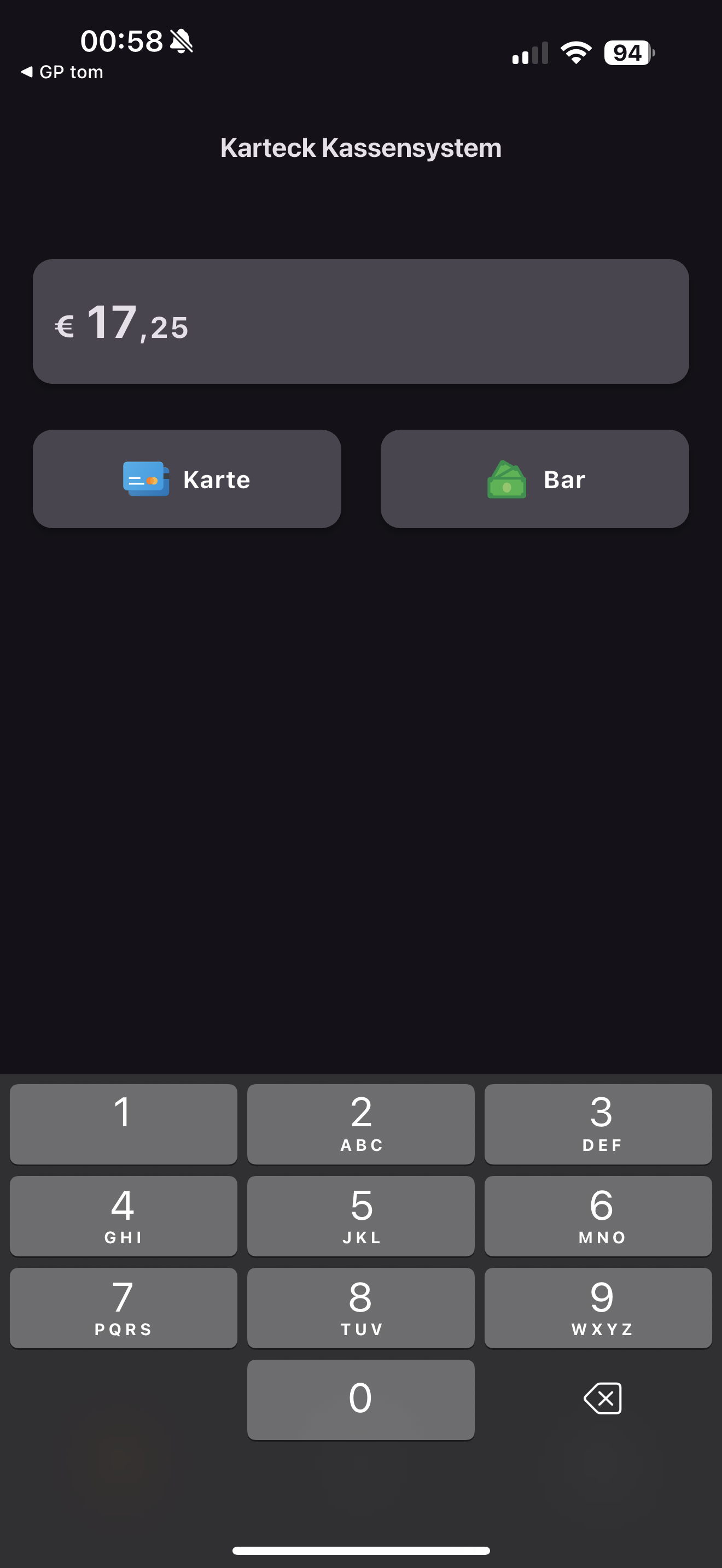The width and height of the screenshot is (722, 1568).
Task: Tap the Karteck Kassensystem title
Action: [361, 147]
